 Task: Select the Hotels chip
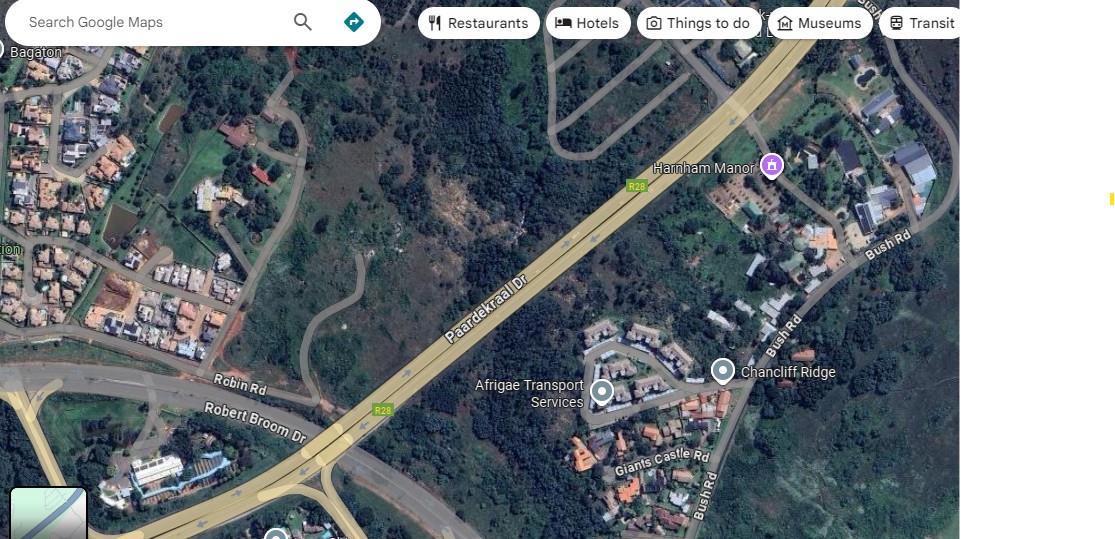(x=587, y=23)
